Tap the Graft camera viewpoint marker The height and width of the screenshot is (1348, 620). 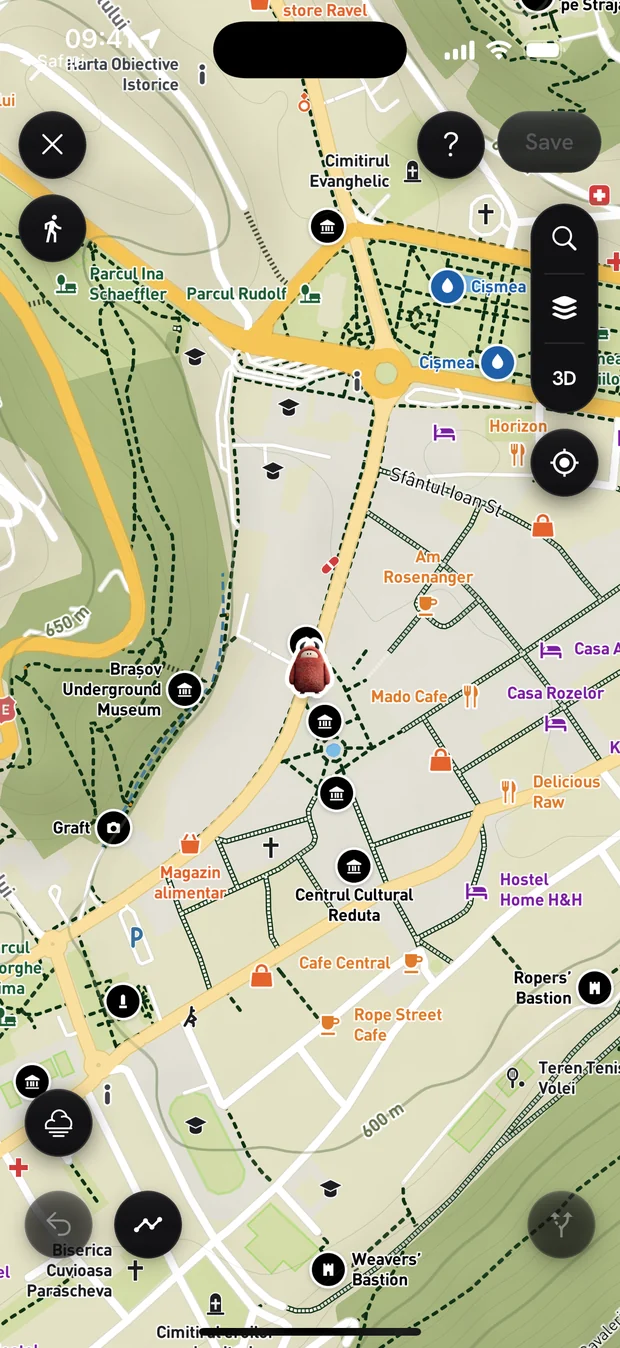click(x=114, y=828)
